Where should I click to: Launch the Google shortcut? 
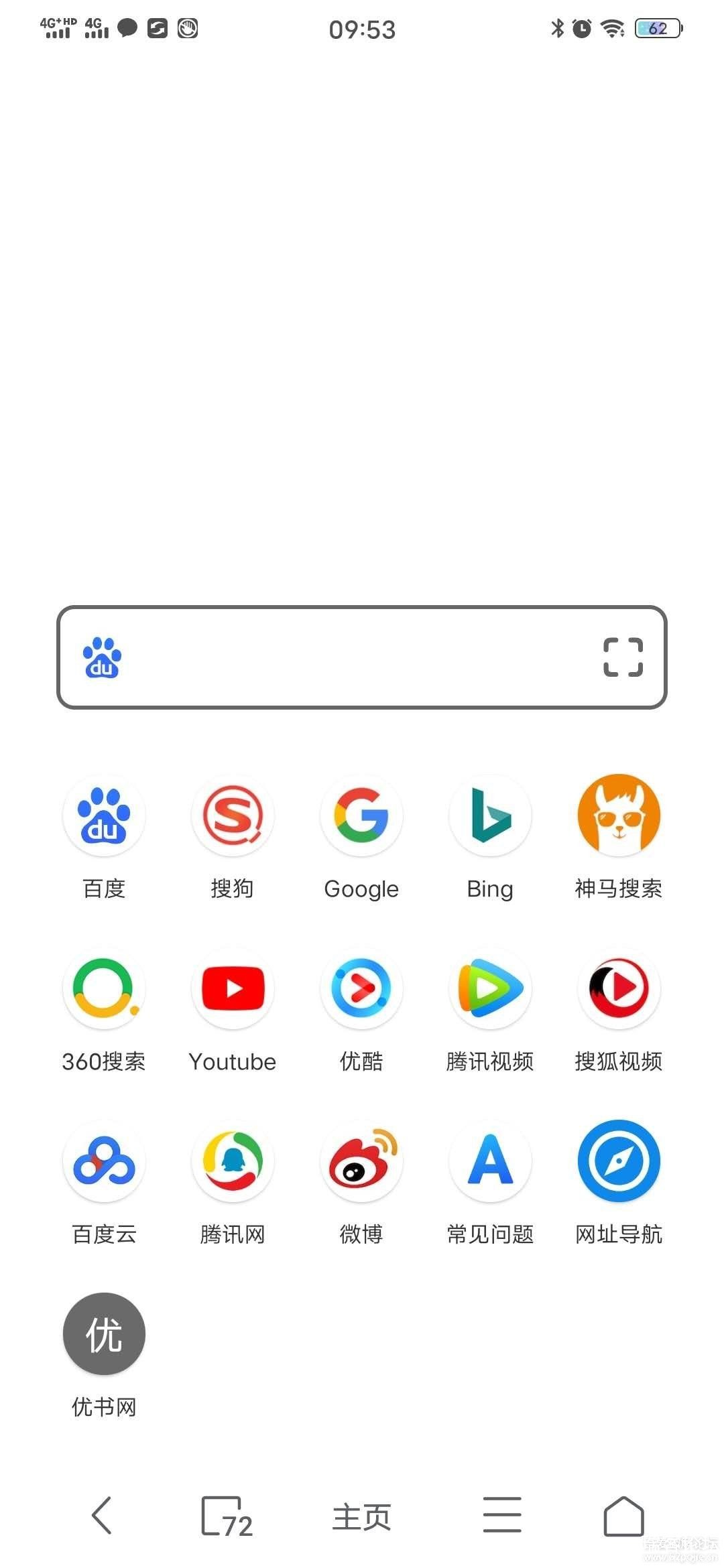tap(361, 815)
